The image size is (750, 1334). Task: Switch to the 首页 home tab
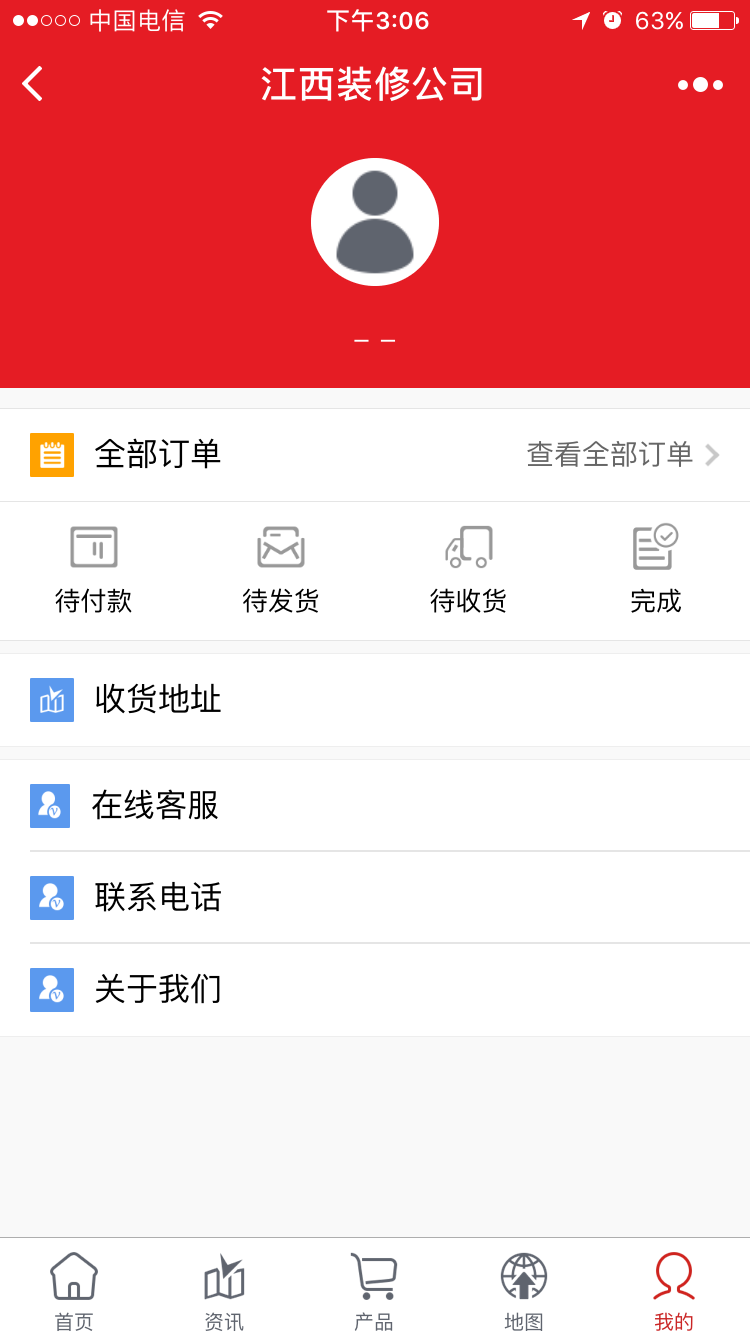[74, 1290]
